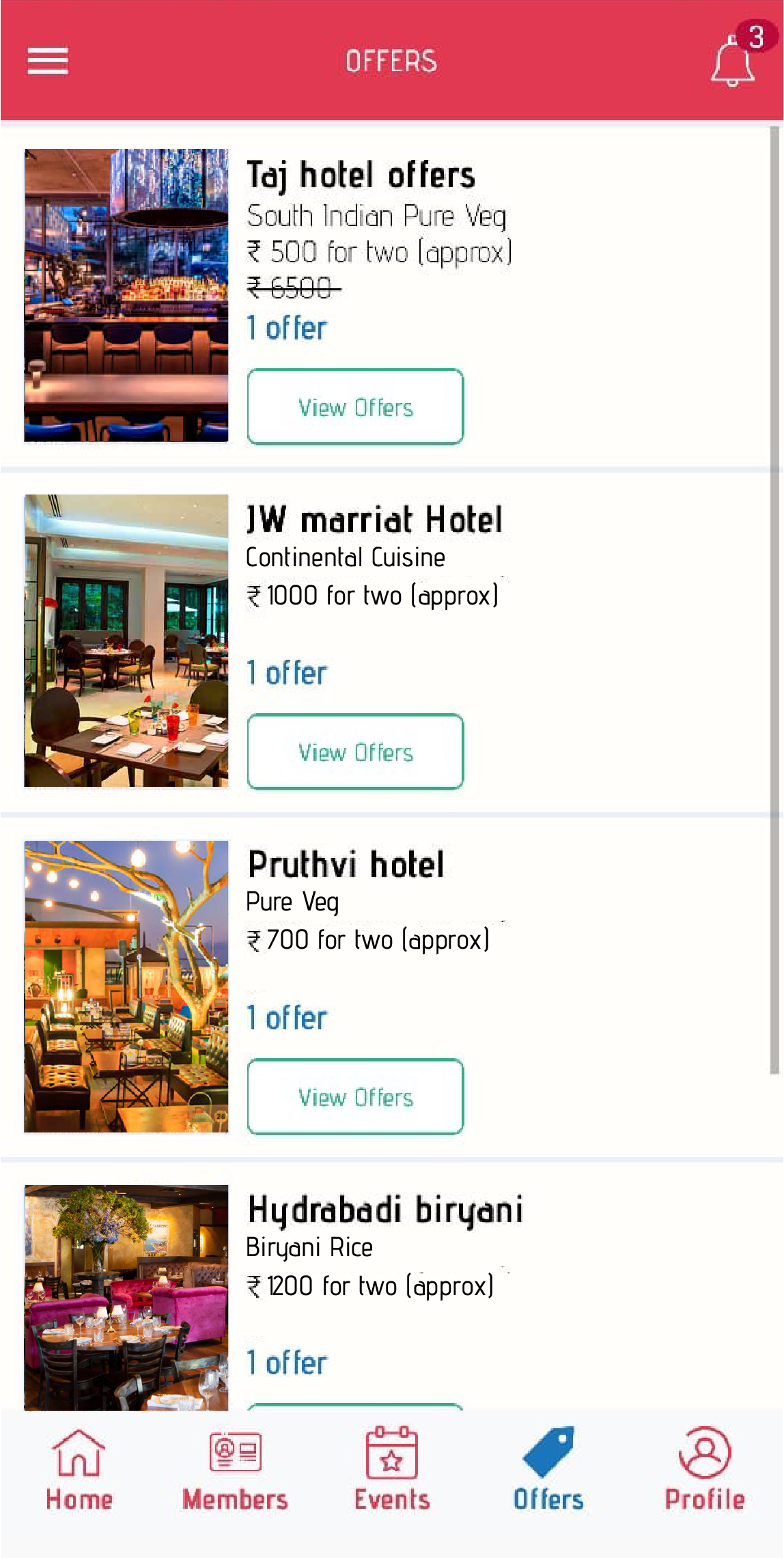Screen dimensions: 784x1558
Task: Switch to the Home tab
Action: point(79,1469)
